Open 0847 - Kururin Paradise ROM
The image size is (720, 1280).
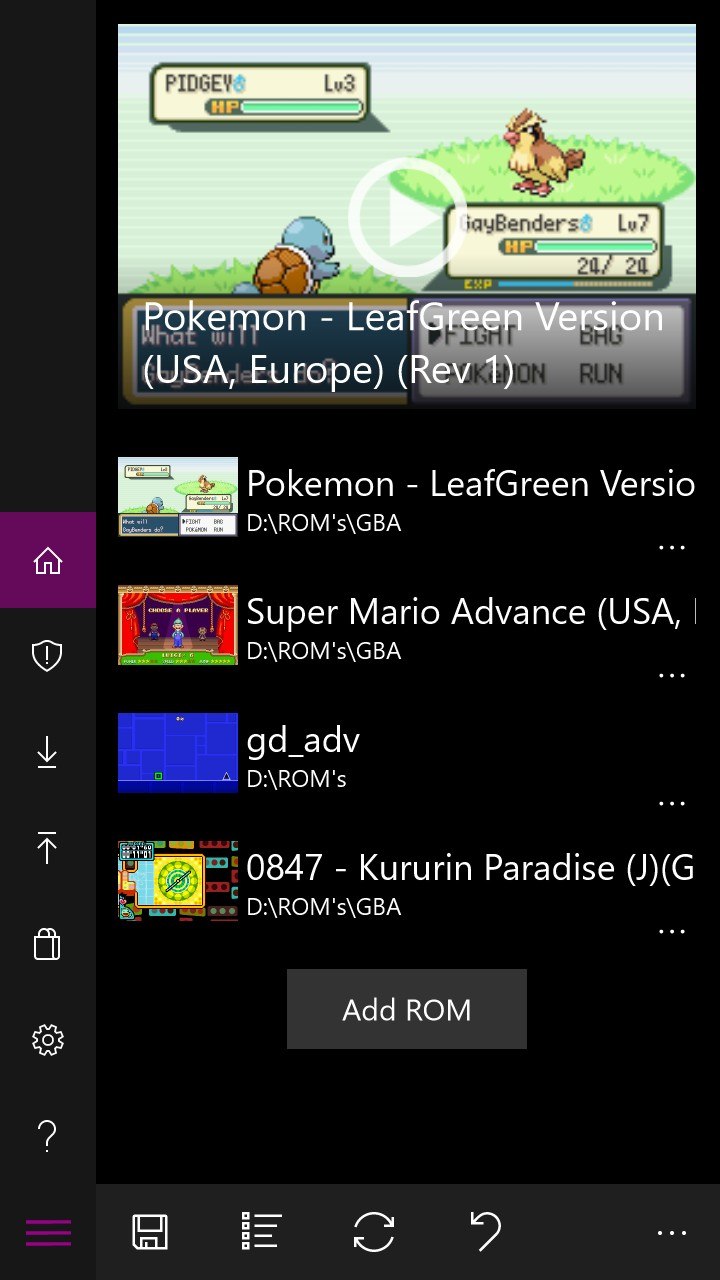(x=407, y=882)
